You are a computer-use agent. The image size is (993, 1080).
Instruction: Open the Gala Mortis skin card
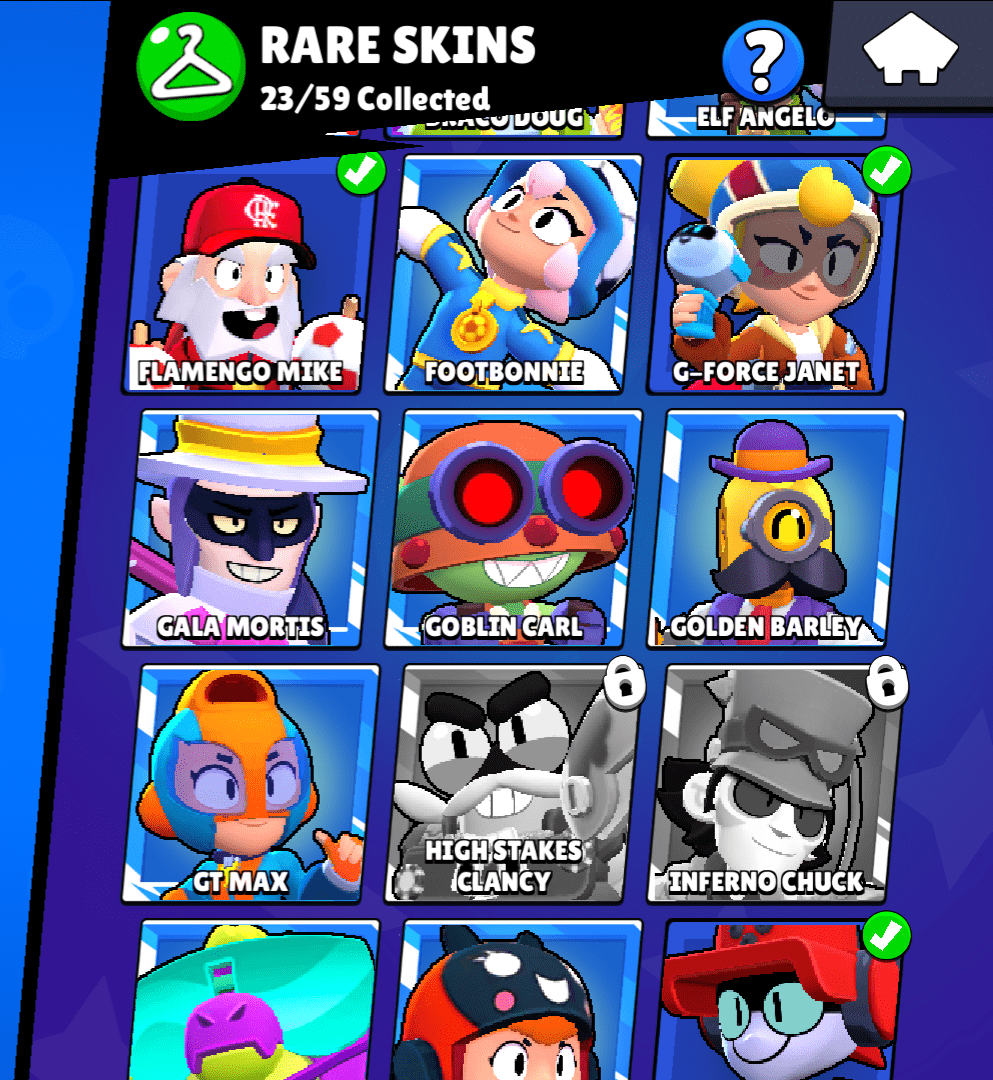(x=252, y=528)
